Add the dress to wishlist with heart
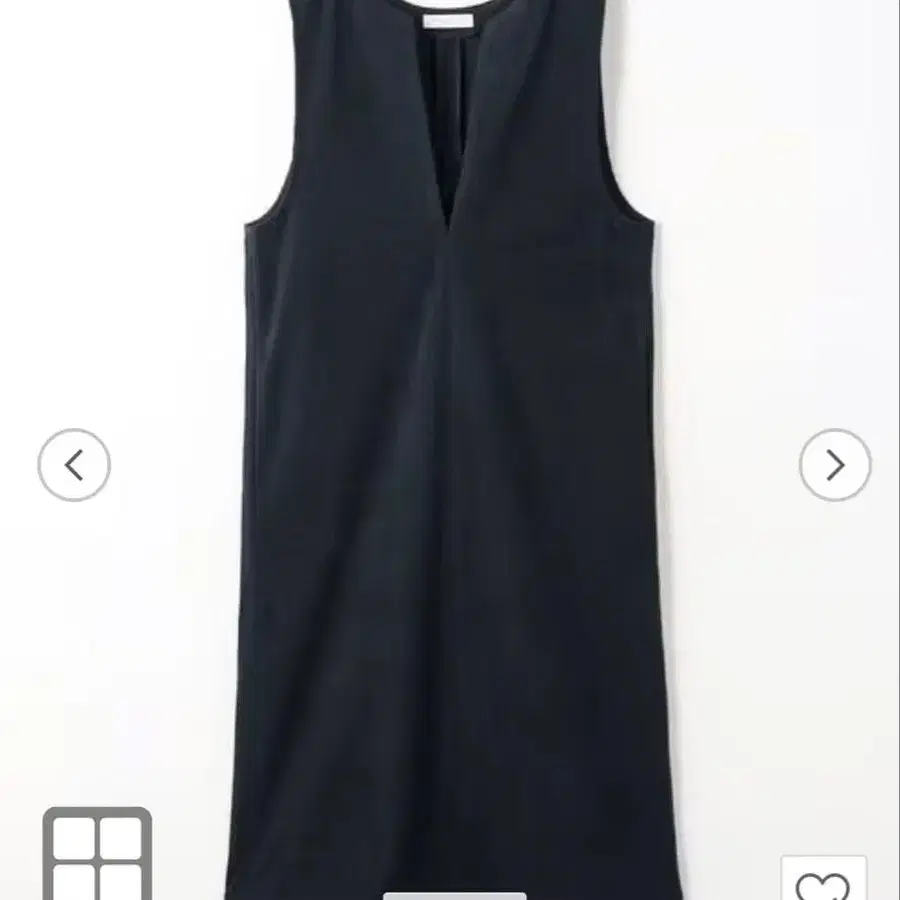 [x=823, y=881]
